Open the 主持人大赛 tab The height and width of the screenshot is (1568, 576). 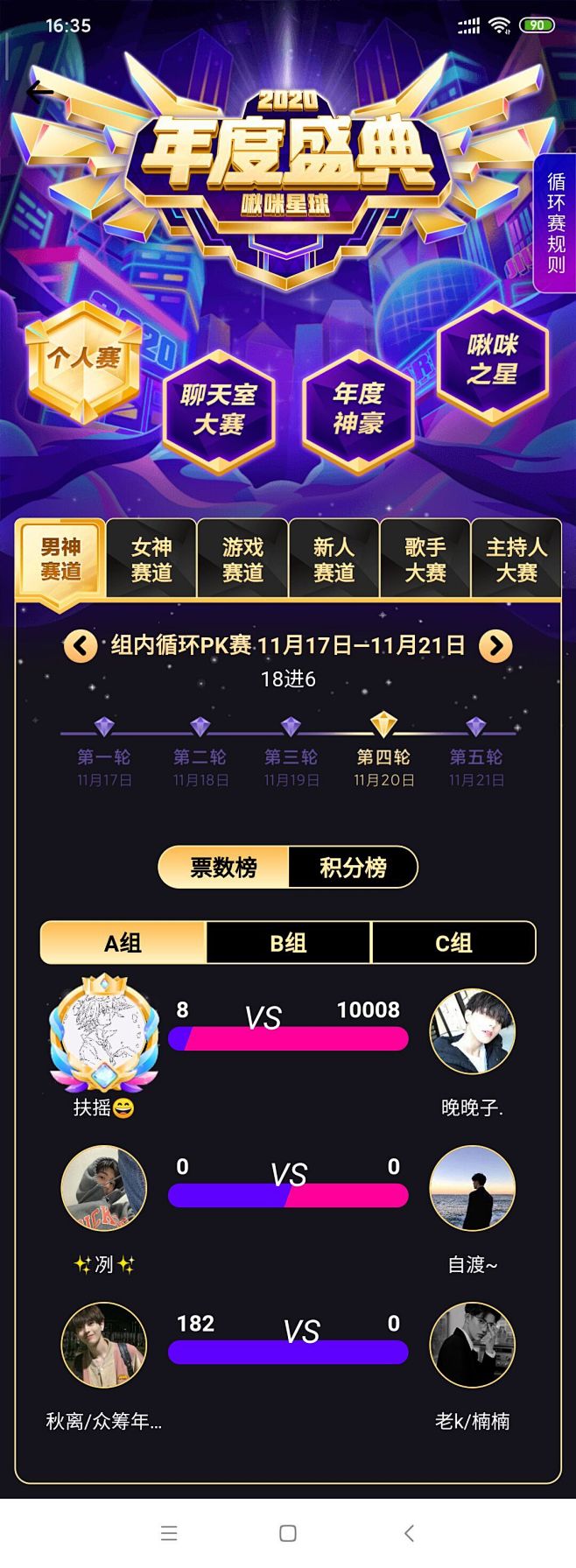[516, 559]
